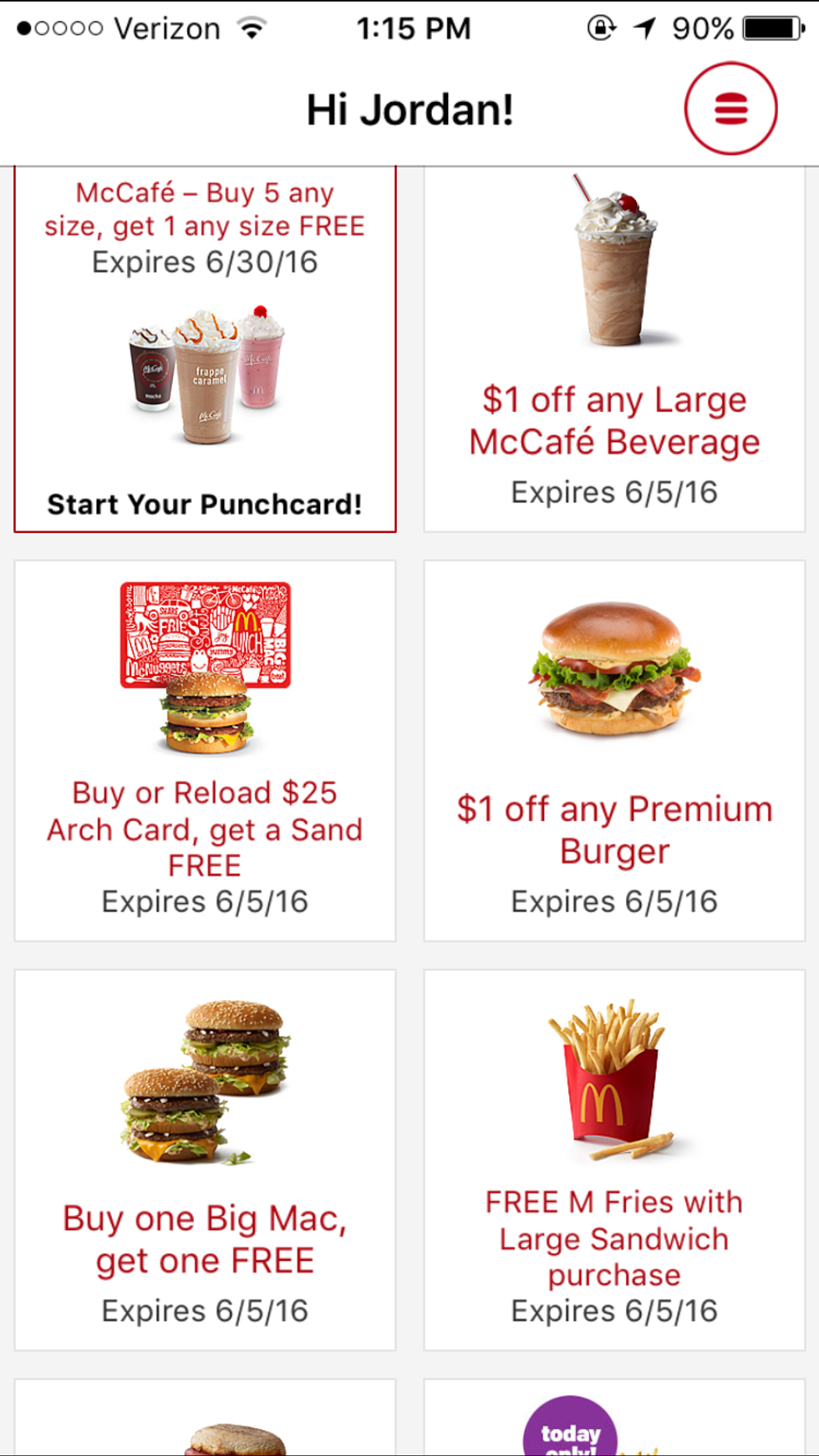Select the $1 off Large McCafé Beverage deal

pyautogui.click(x=614, y=351)
